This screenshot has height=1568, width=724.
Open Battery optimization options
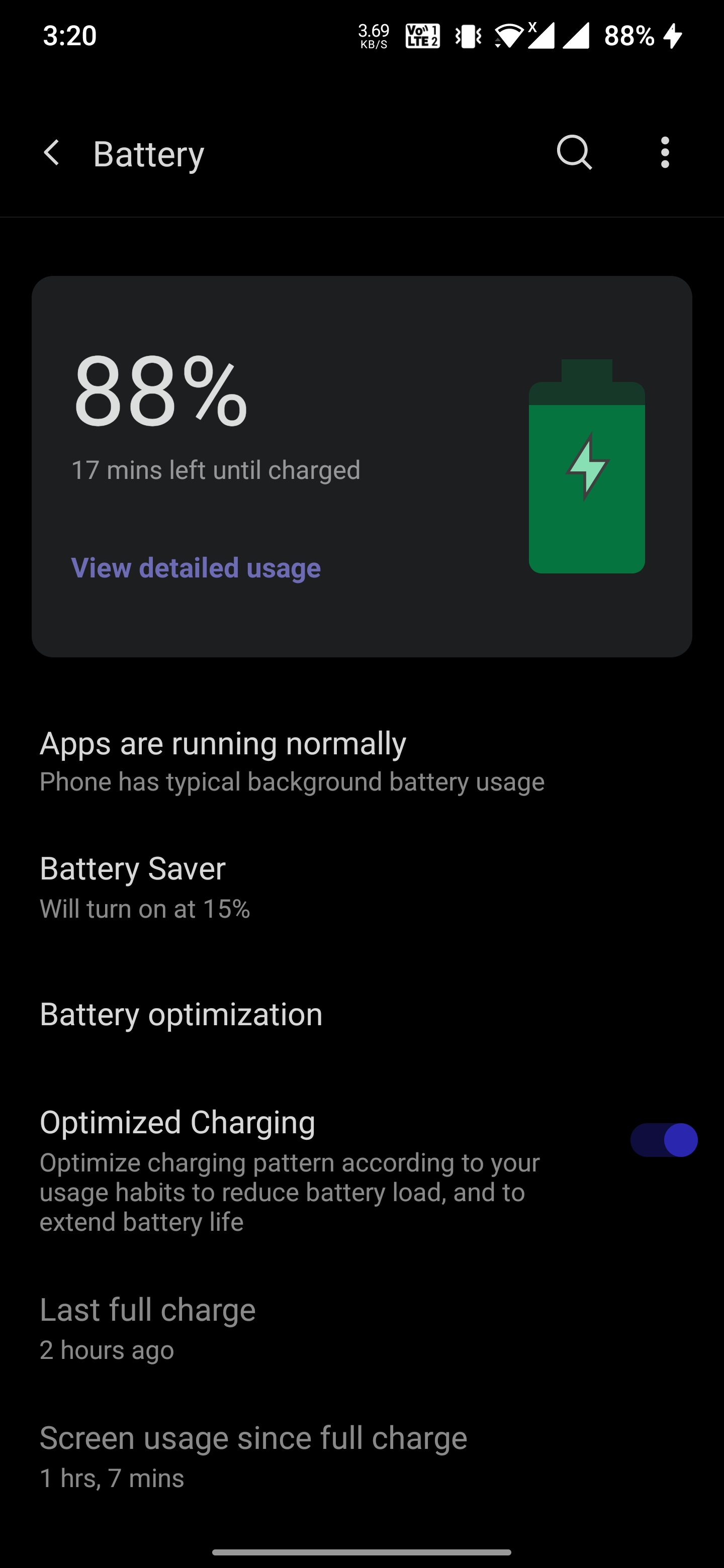click(x=182, y=1014)
